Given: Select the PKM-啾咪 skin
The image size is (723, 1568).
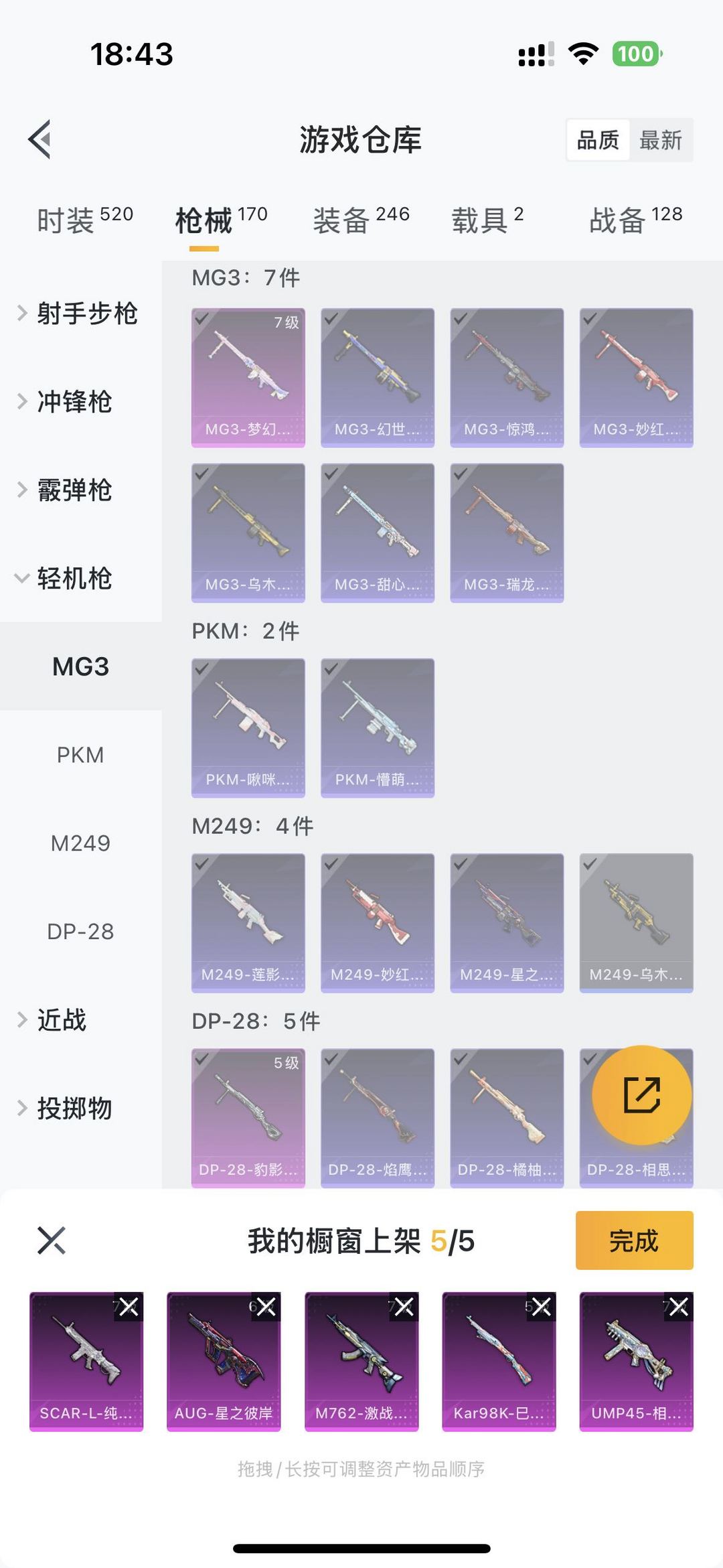Looking at the screenshot, I should (248, 727).
